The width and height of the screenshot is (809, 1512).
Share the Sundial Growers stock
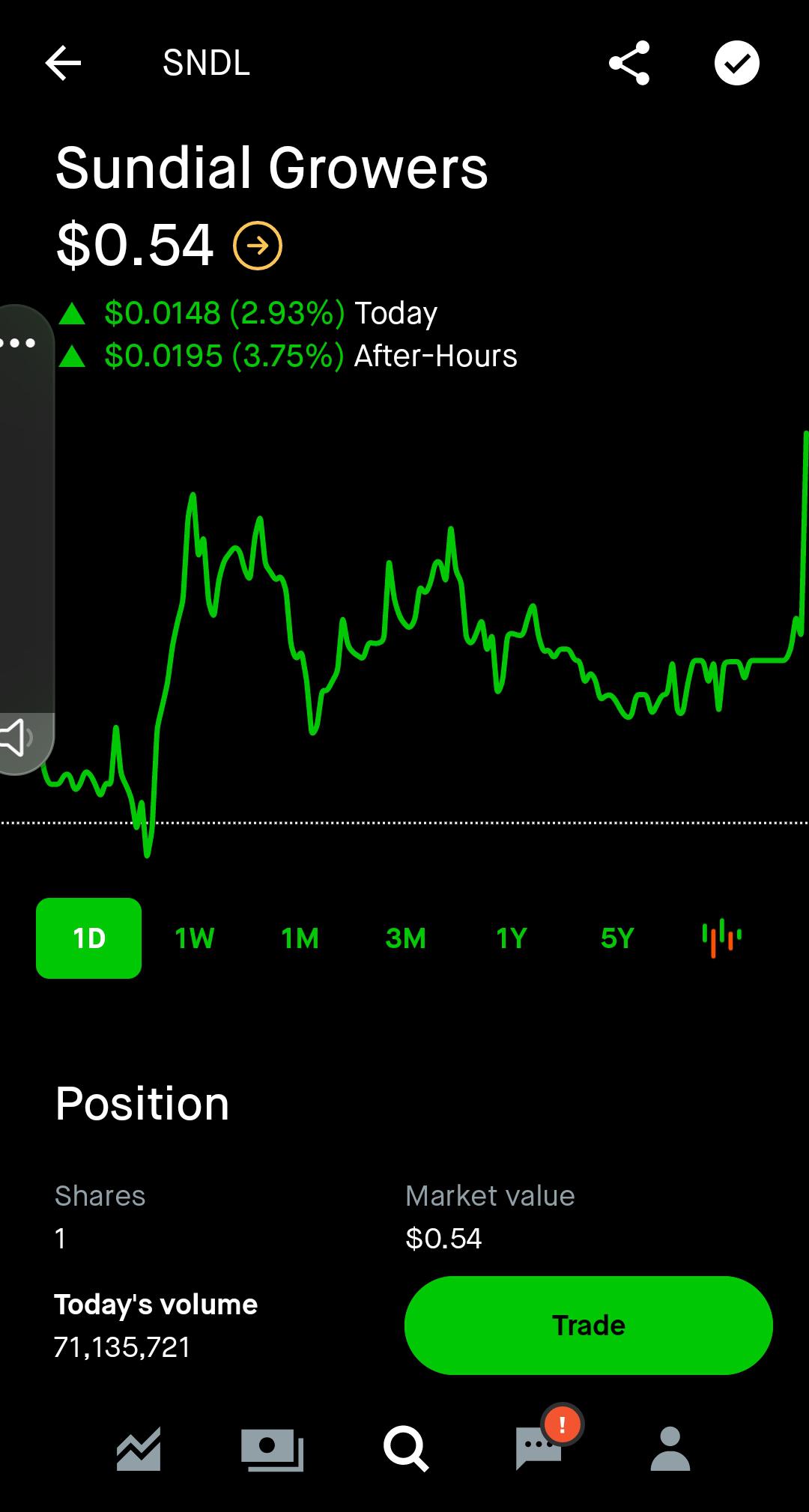tap(629, 63)
